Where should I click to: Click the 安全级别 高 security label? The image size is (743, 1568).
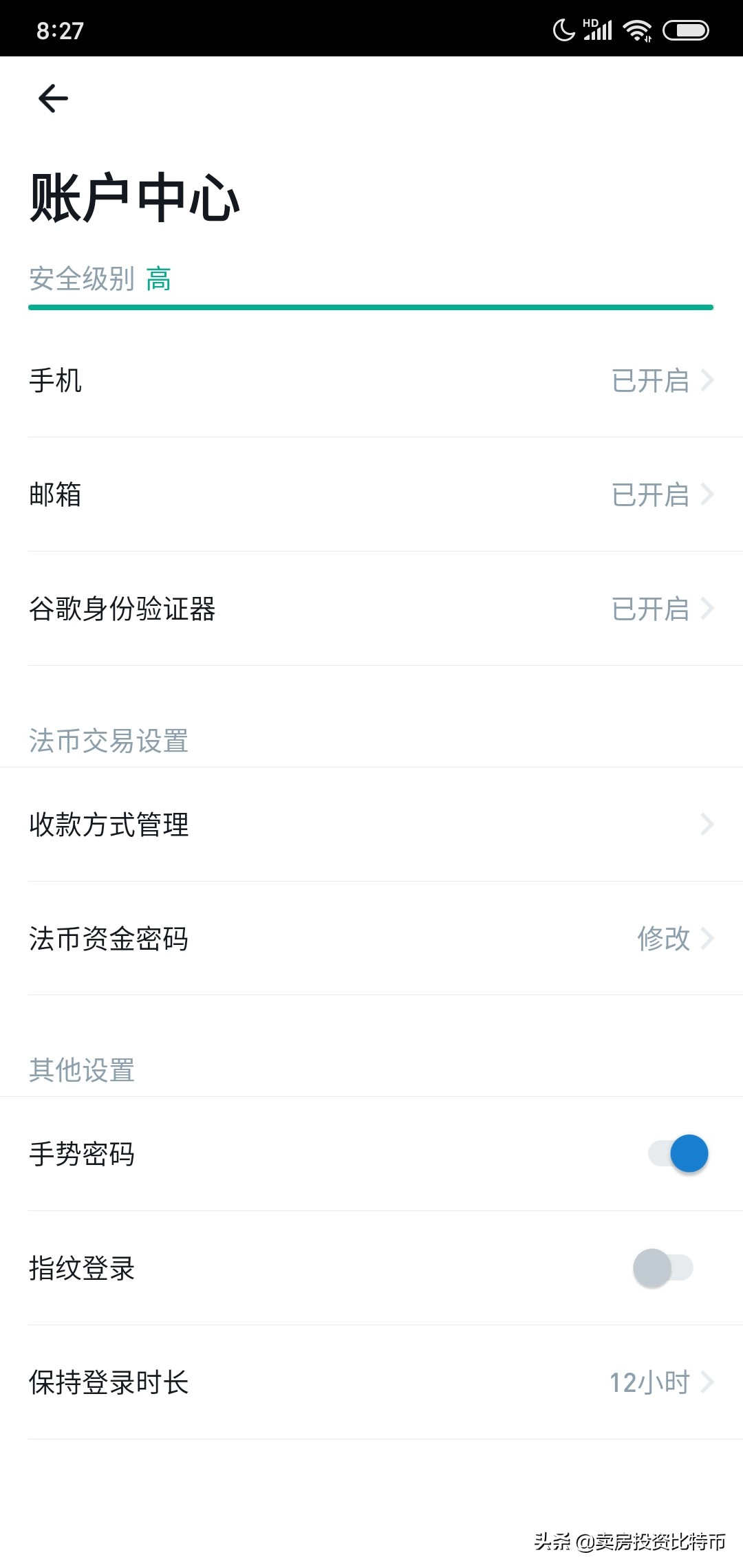(100, 279)
